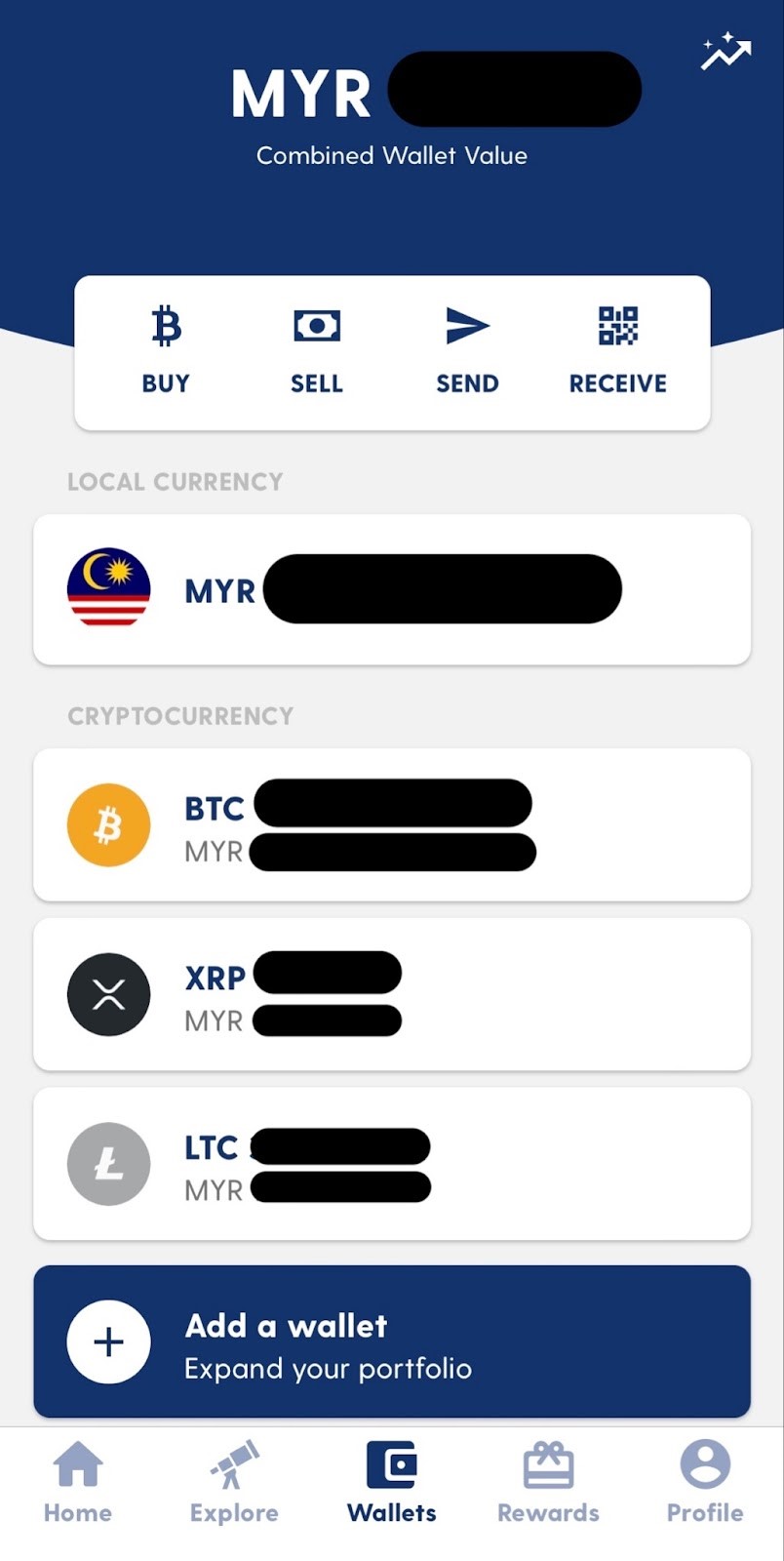Screen dimensions: 784x1561
Task: View the Combined Wallet Value
Action: pos(391,155)
